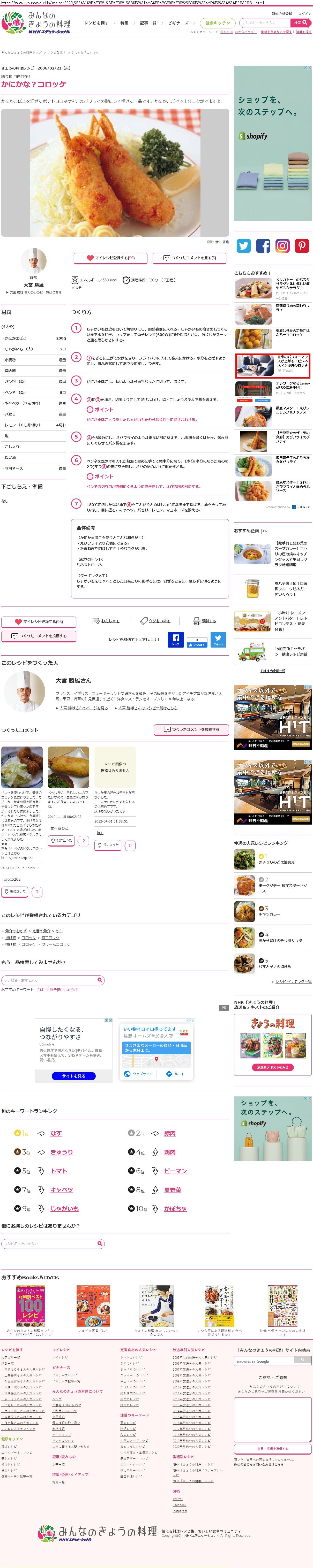The height and width of the screenshot is (1568, 313).
Task: Open the ログイン link
Action: [x=304, y=13]
